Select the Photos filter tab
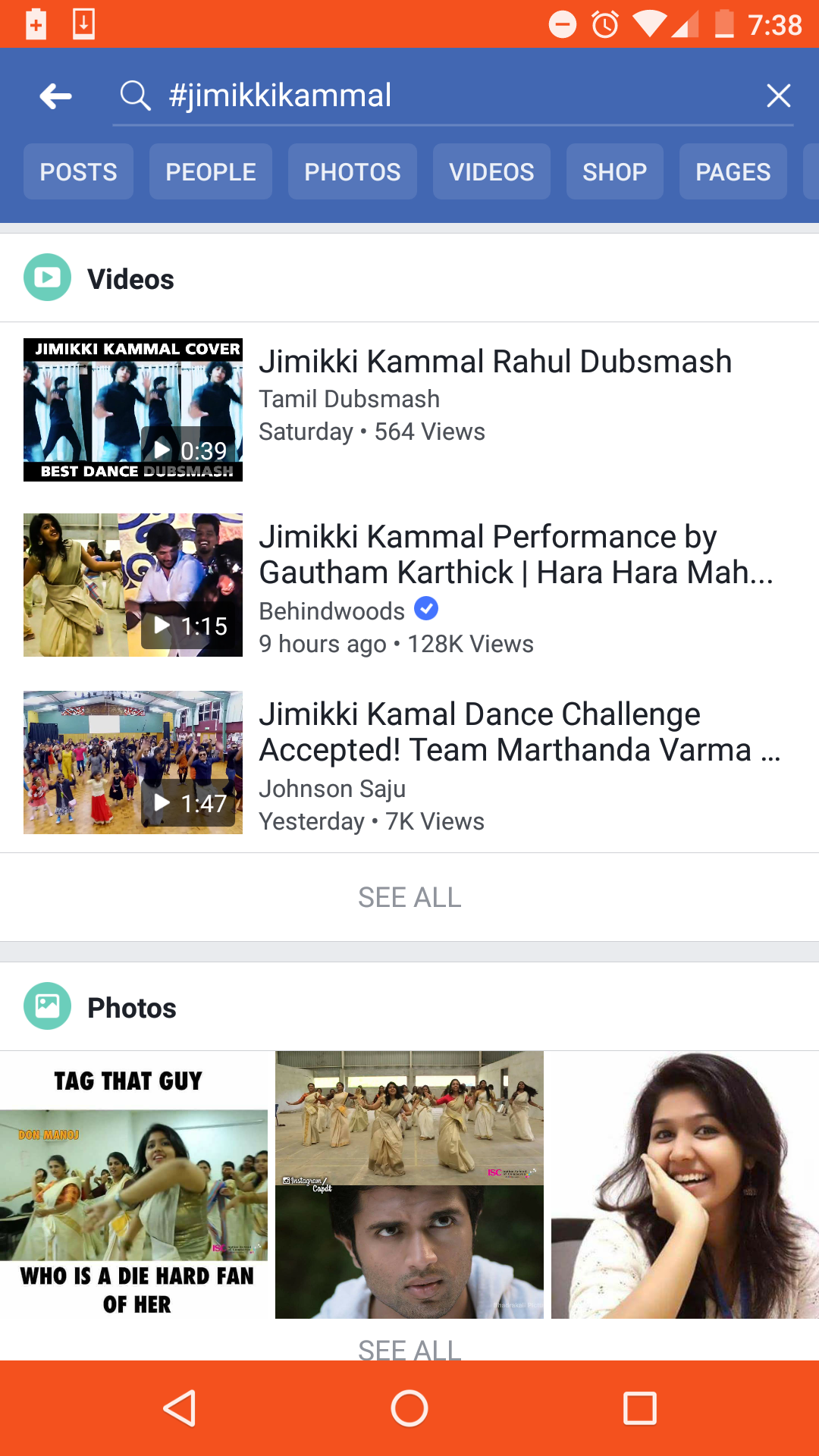Viewport: 819px width, 1456px height. 353,172
